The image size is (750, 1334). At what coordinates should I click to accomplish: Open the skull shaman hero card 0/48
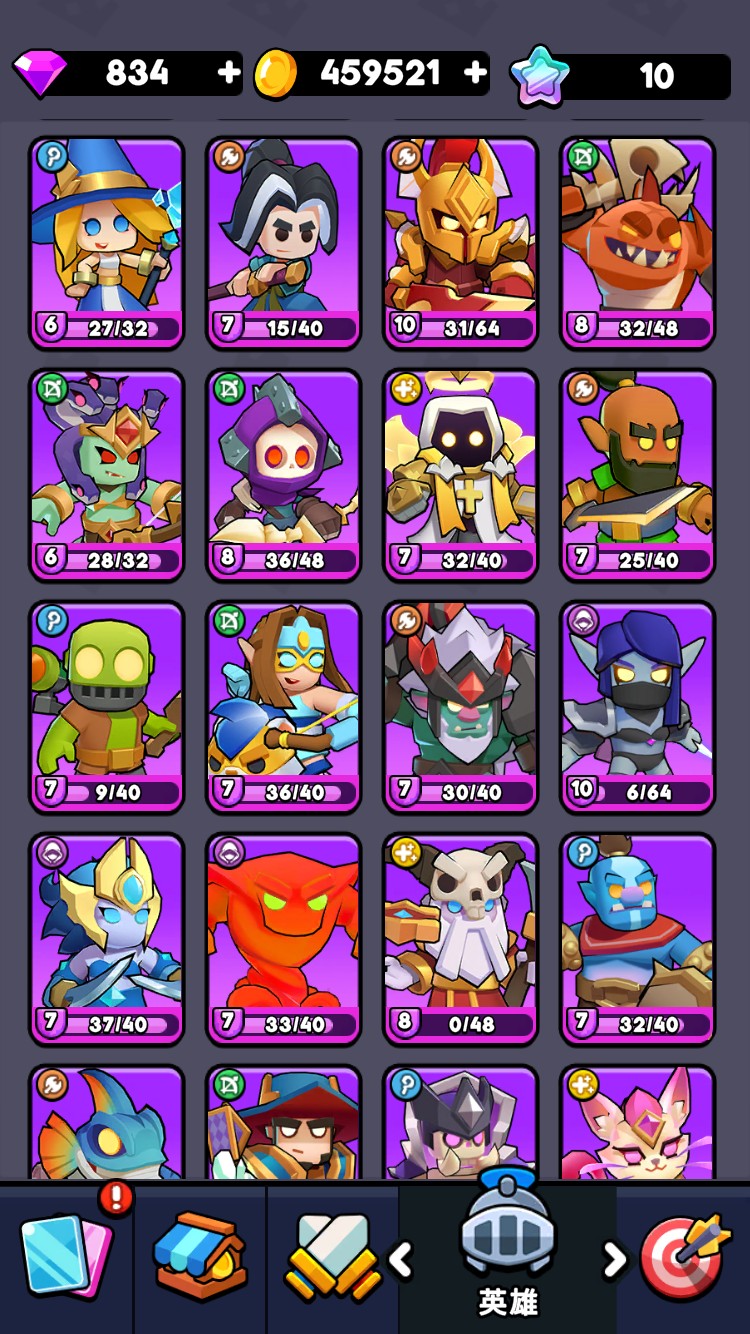point(461,937)
